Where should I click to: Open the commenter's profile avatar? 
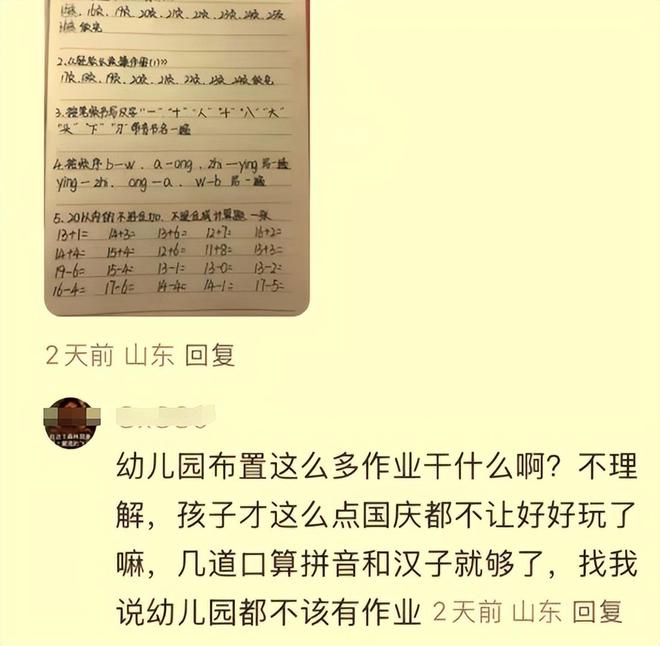[x=71, y=425]
